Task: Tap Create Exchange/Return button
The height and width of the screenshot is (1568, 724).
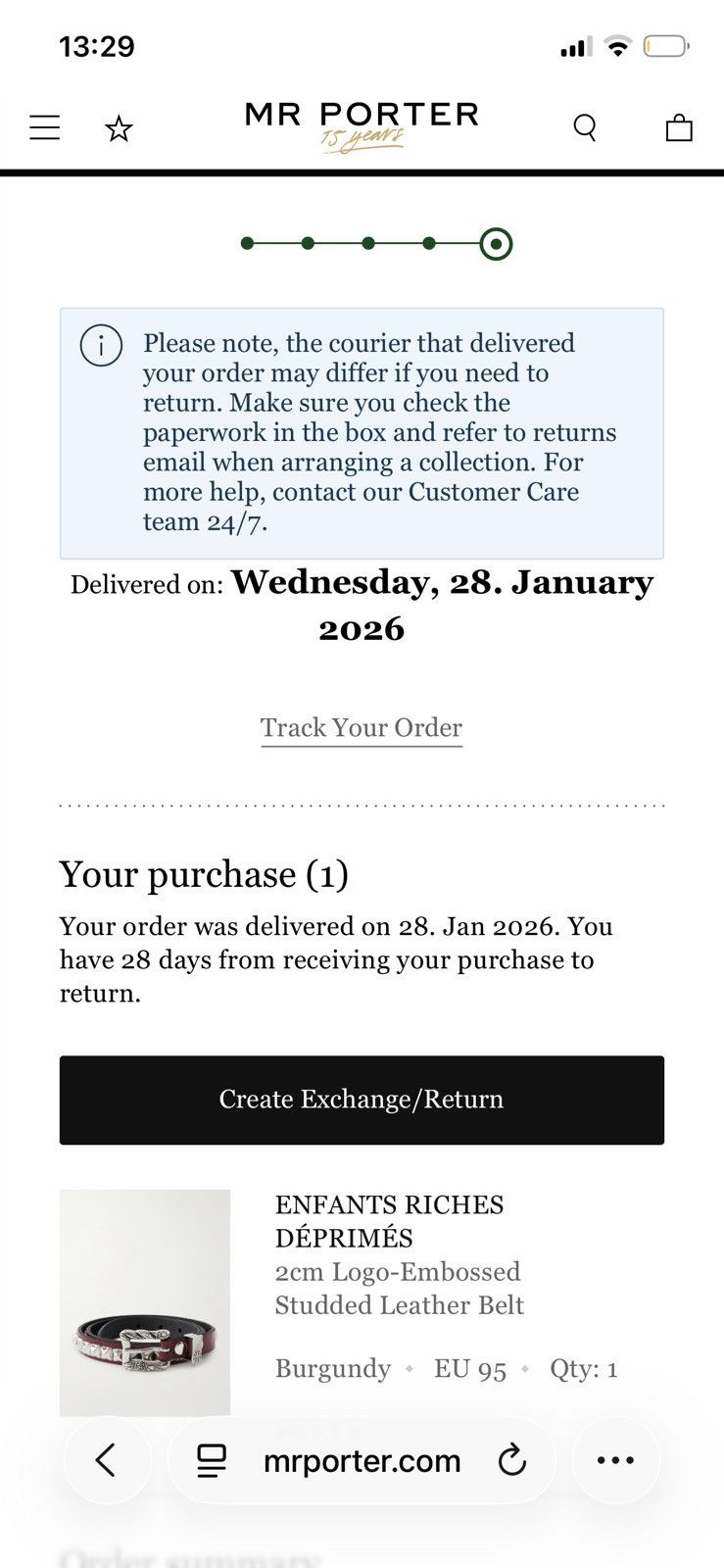Action: (362, 1100)
